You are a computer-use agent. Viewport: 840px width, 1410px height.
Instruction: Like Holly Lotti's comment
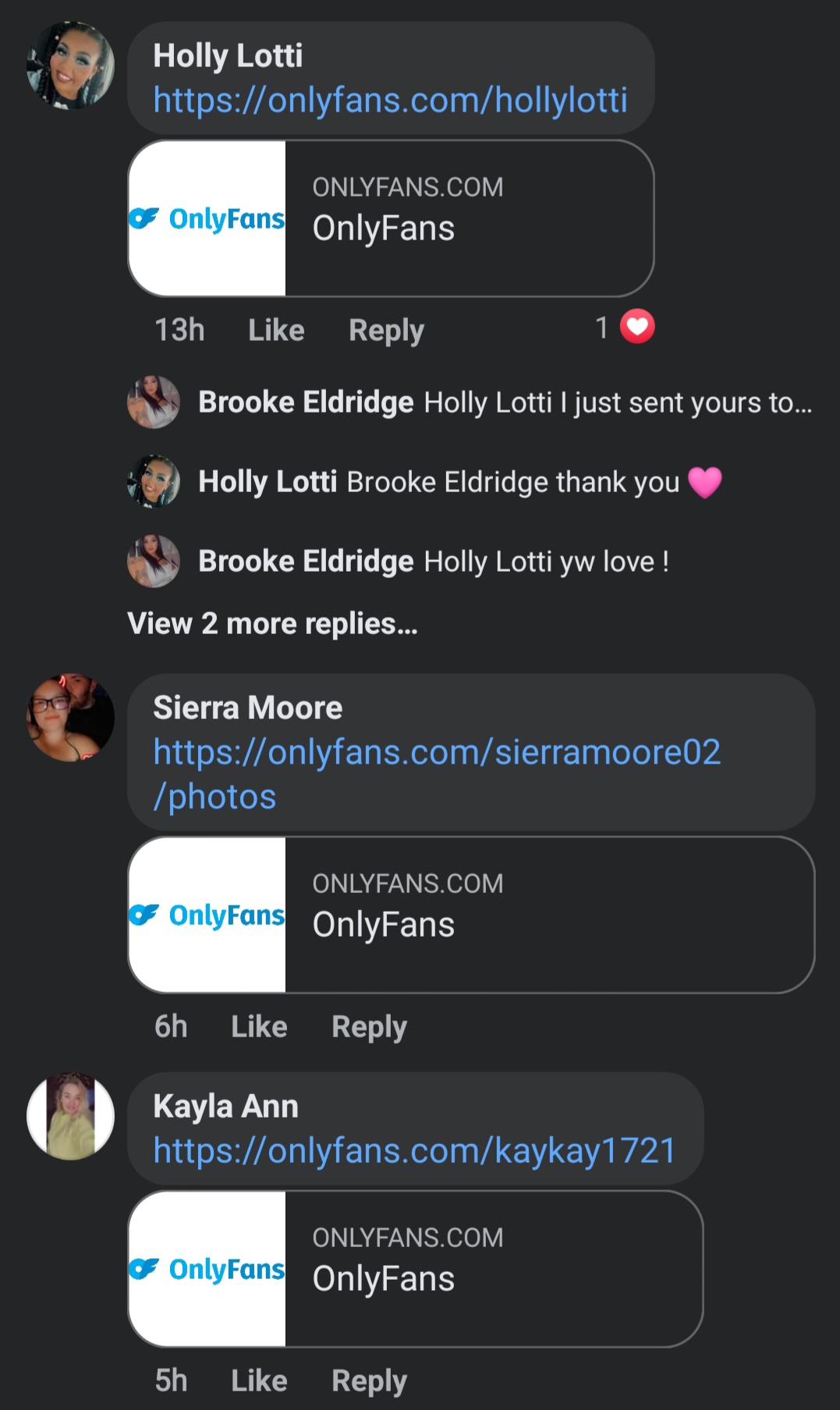pos(276,330)
